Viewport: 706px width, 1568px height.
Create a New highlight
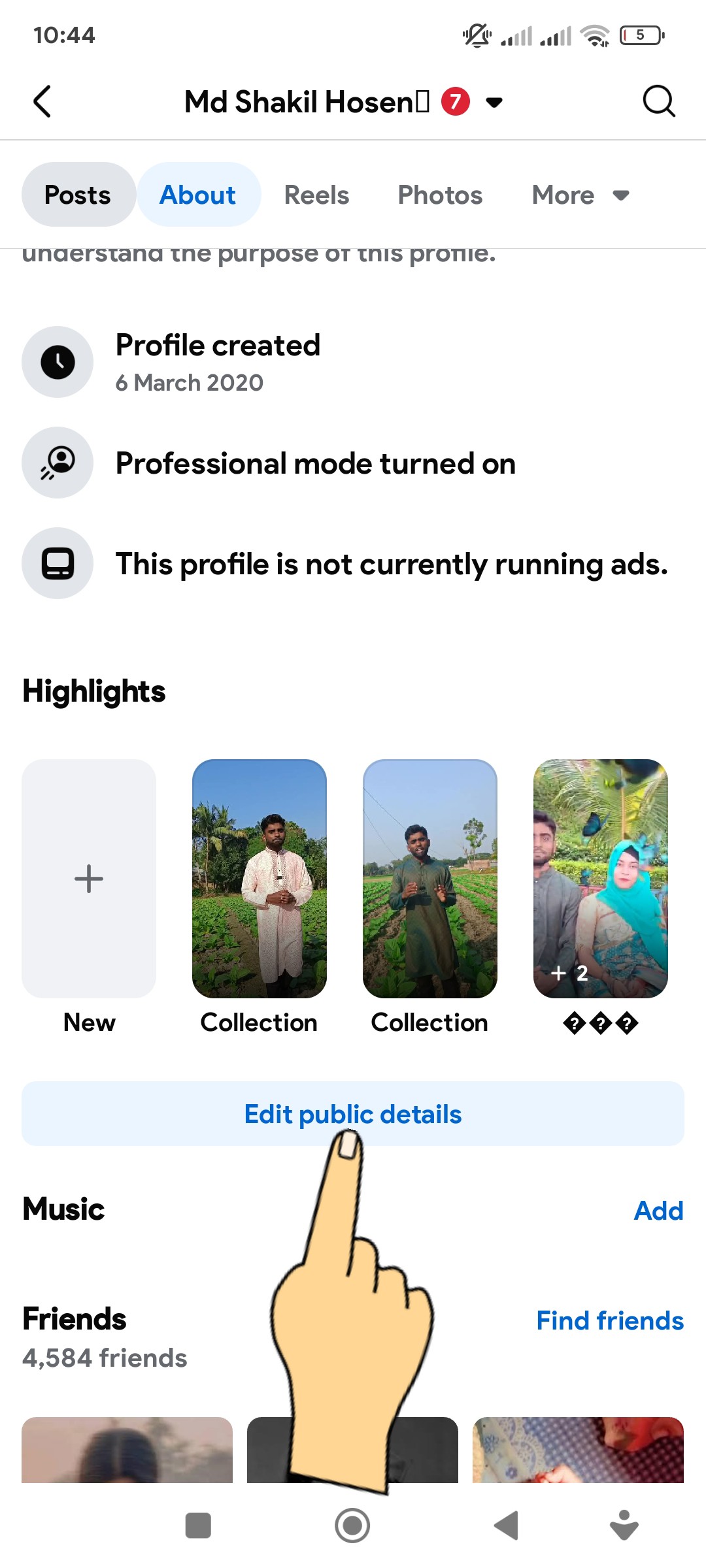[x=89, y=879]
